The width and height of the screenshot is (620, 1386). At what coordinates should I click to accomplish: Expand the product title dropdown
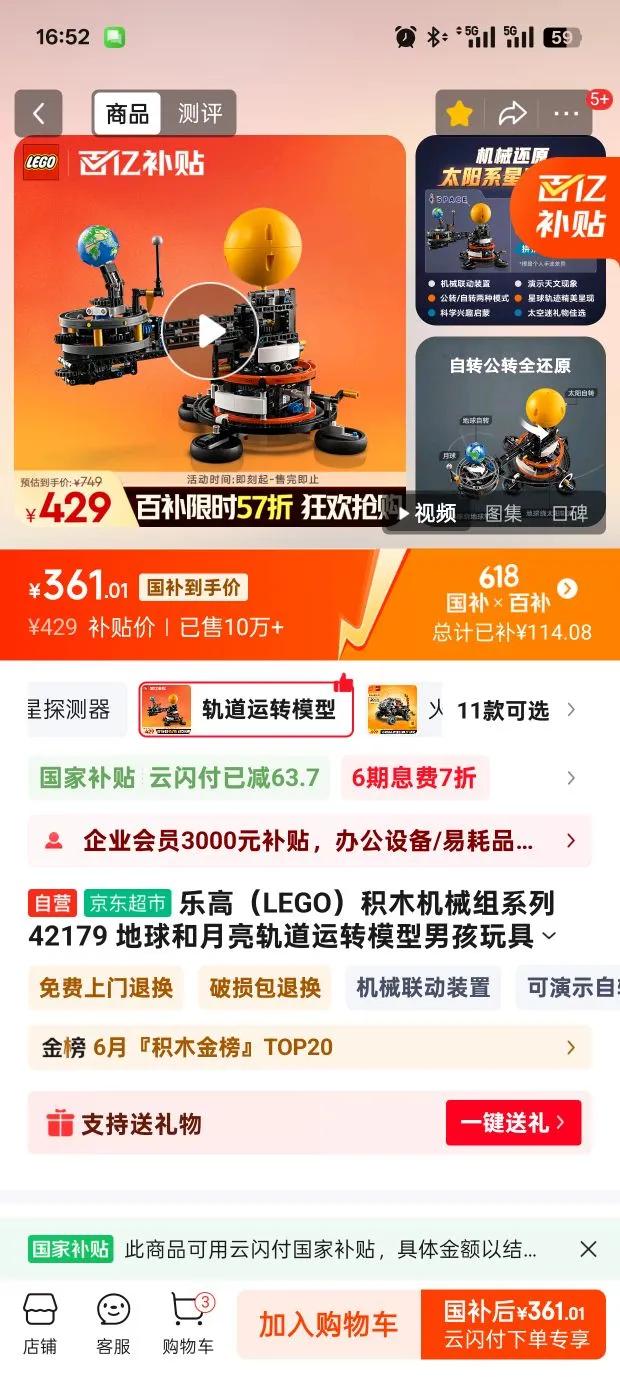pos(549,937)
